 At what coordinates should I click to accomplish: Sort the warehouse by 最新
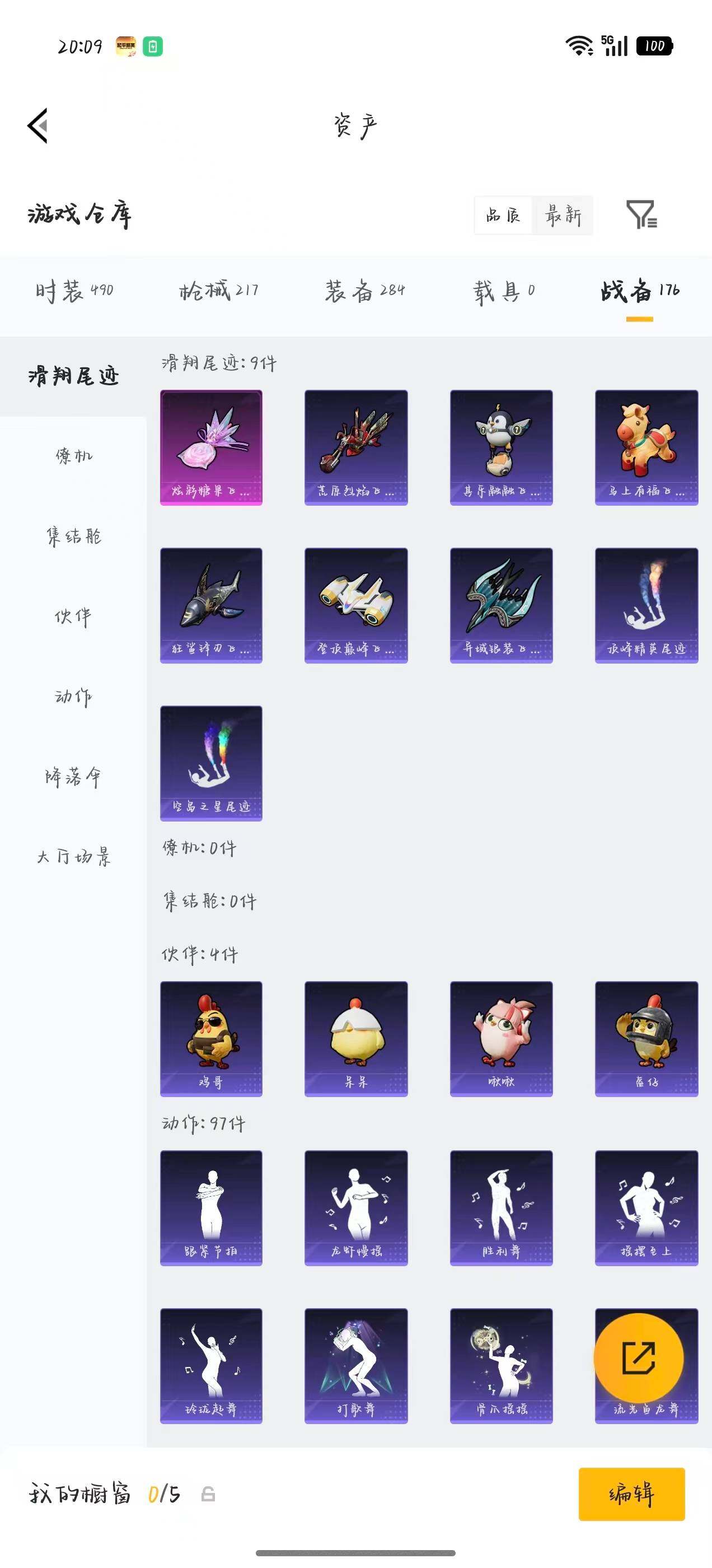coord(563,216)
